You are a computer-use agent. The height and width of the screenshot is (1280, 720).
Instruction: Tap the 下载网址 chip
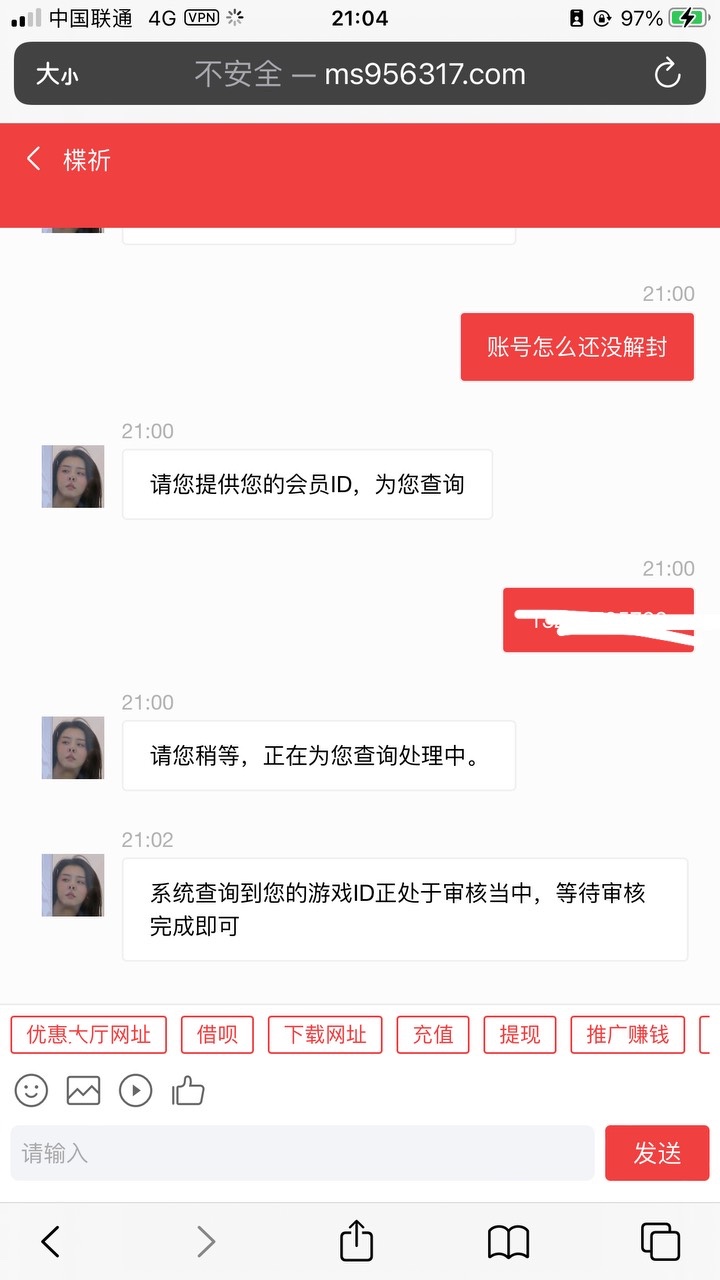[325, 1035]
